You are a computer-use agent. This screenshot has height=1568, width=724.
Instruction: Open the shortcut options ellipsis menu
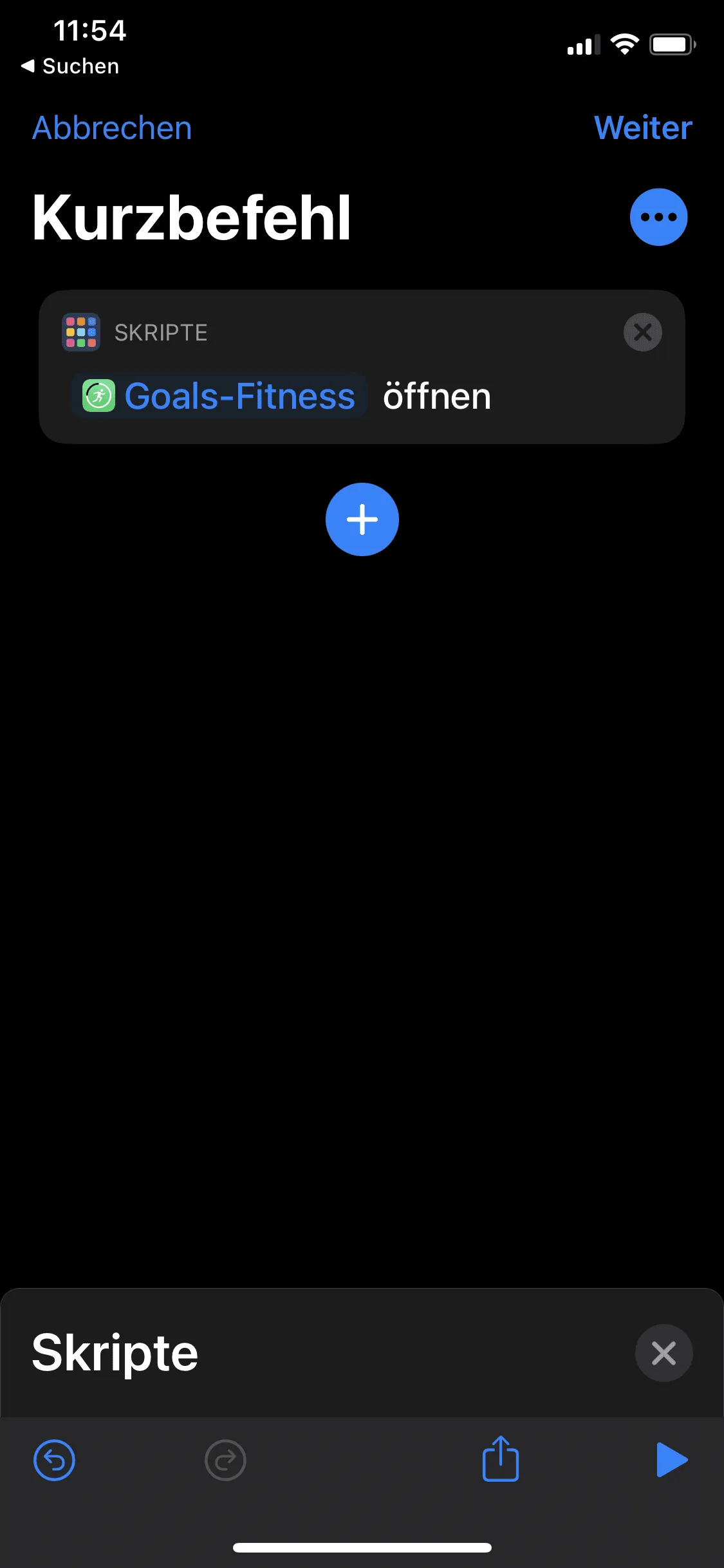pos(658,217)
